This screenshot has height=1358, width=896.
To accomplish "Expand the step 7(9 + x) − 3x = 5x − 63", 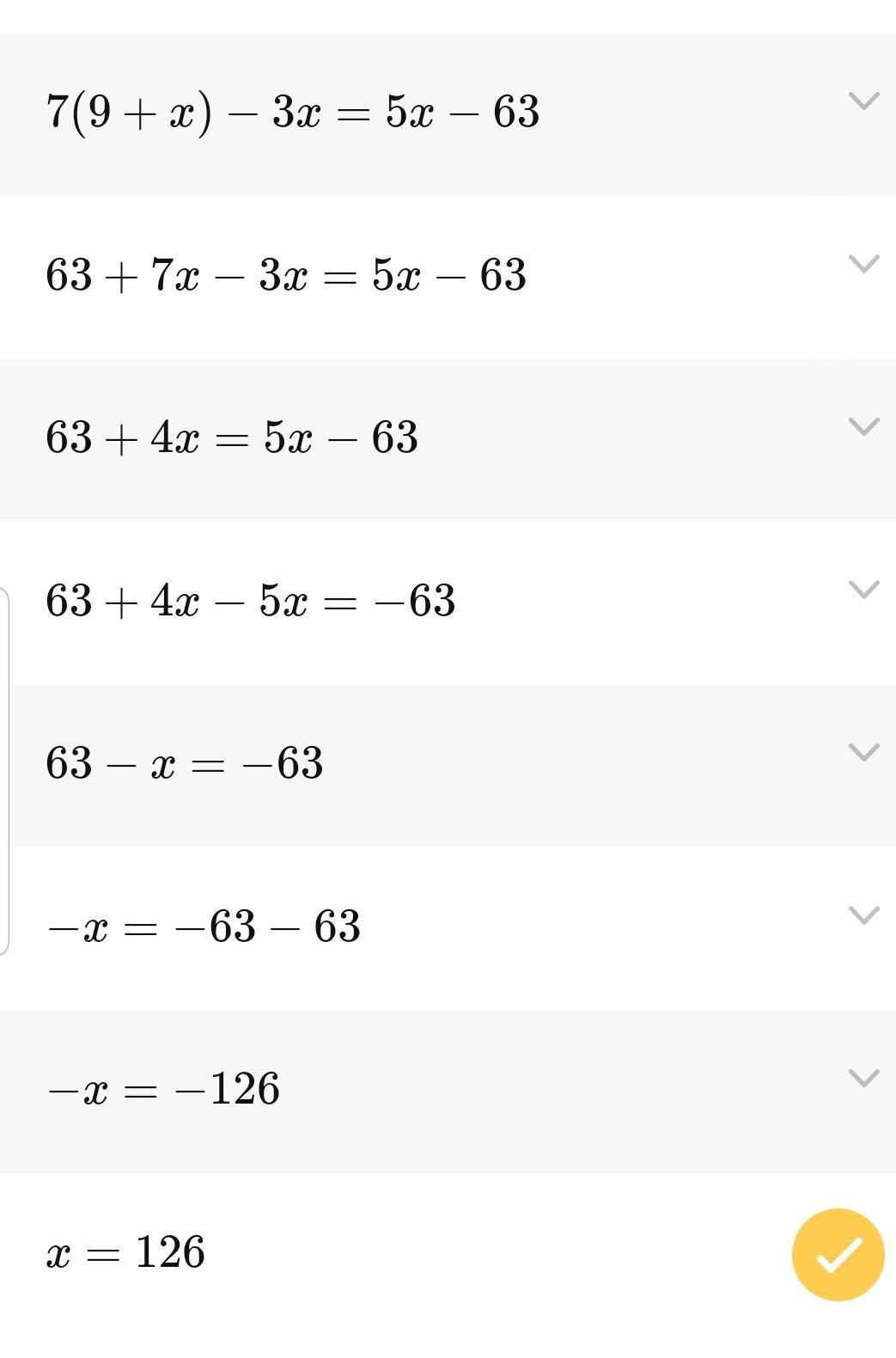I will pos(863,101).
